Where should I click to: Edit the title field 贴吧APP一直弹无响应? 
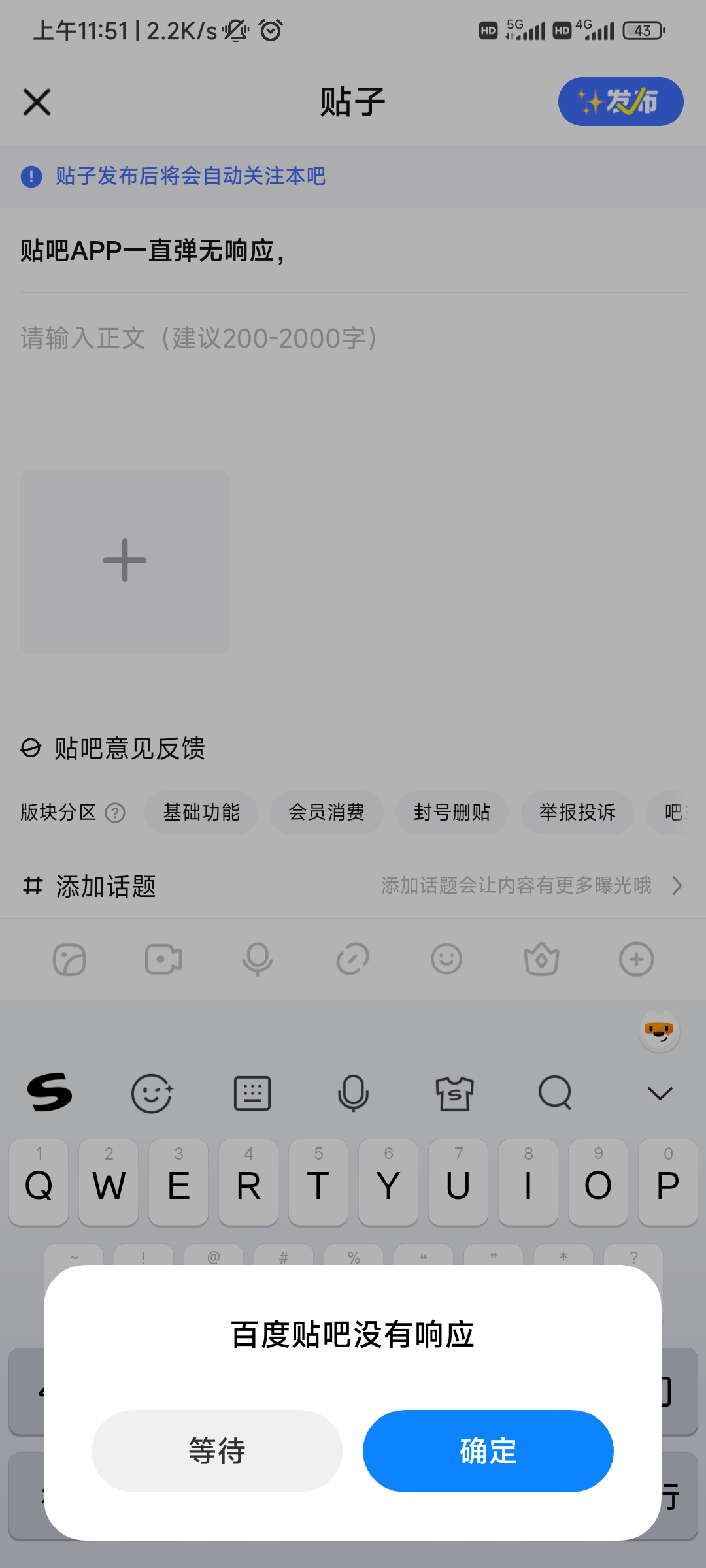pyautogui.click(x=353, y=251)
